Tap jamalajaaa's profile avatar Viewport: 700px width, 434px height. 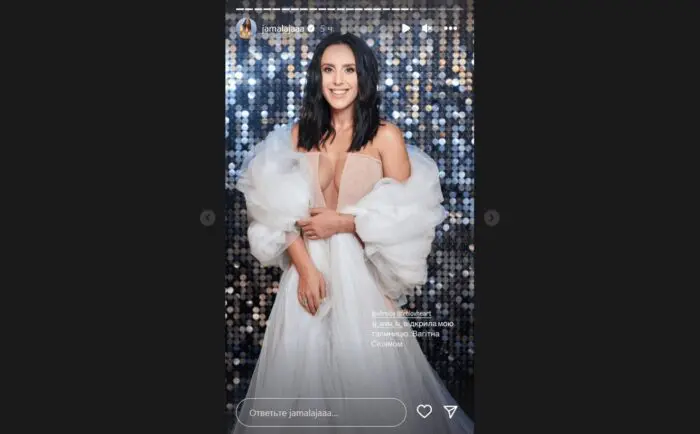click(246, 28)
